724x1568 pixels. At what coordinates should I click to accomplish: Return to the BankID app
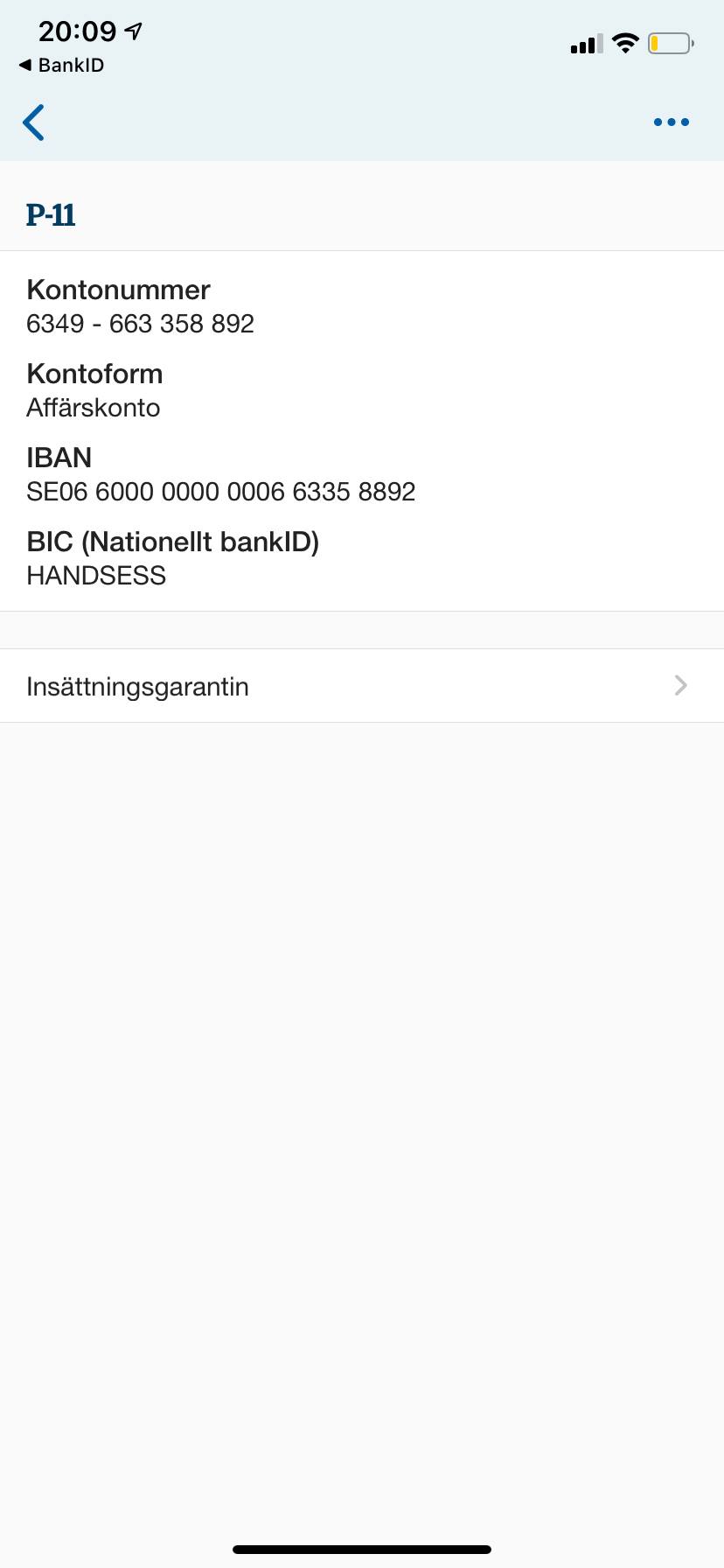[61, 66]
